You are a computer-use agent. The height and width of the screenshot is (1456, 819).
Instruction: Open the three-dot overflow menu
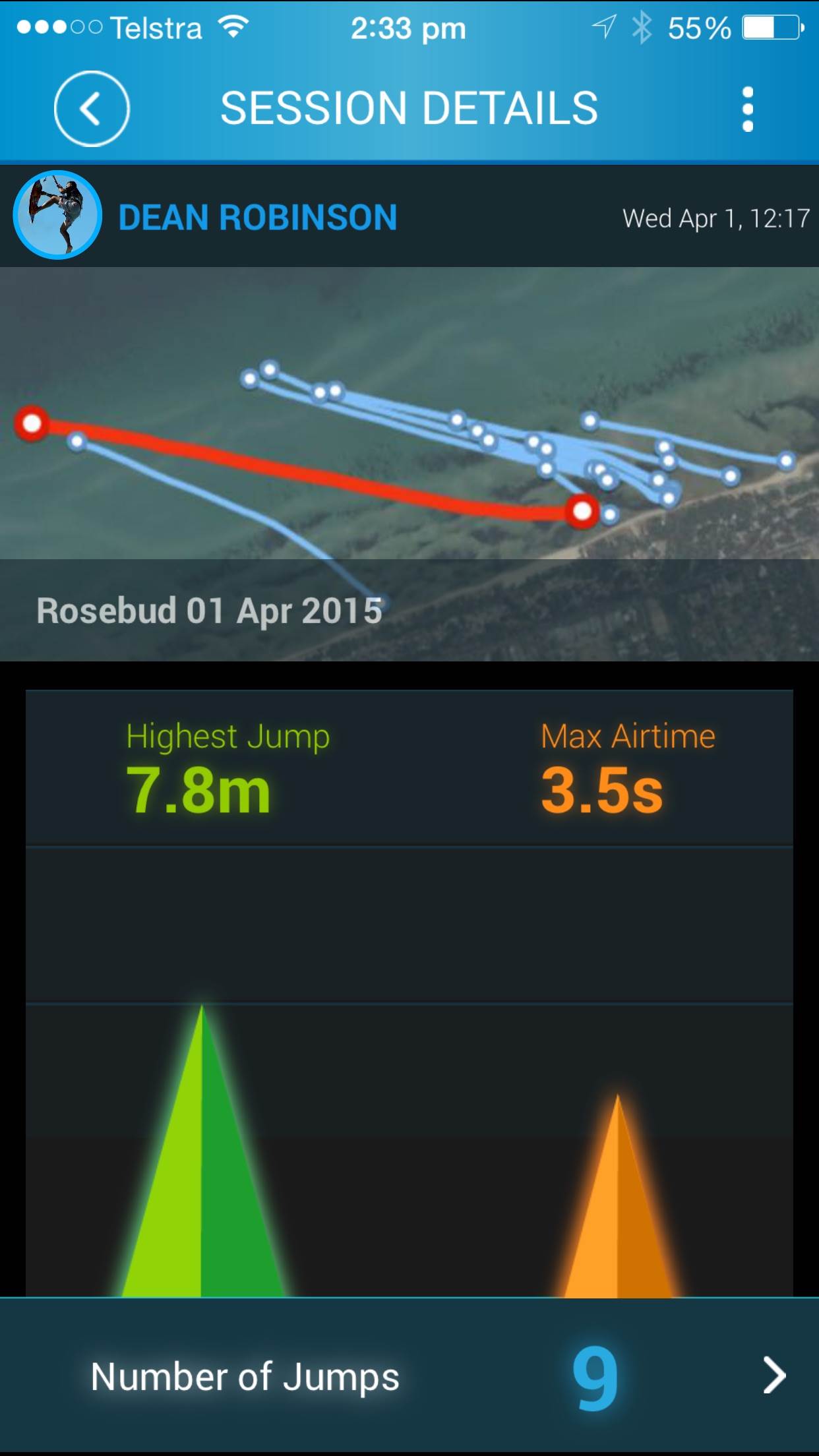(747, 109)
